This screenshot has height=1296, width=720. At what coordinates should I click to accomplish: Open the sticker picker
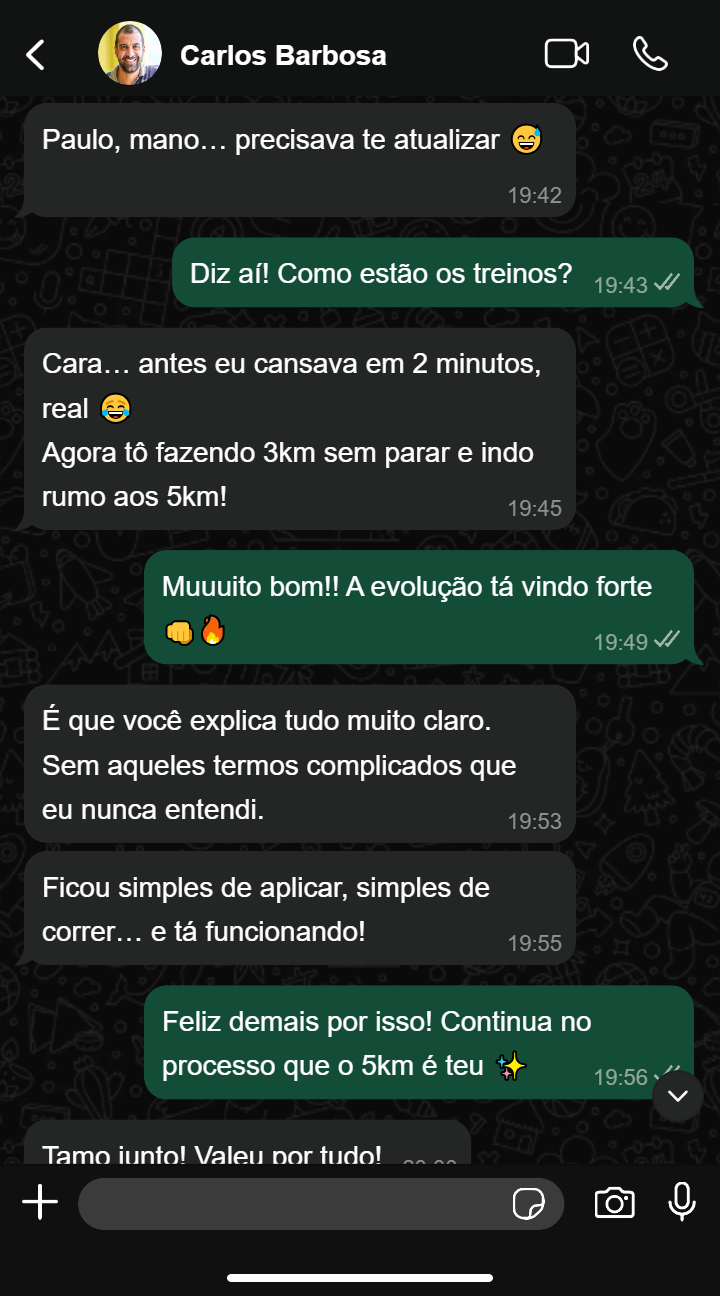pyautogui.click(x=528, y=1204)
